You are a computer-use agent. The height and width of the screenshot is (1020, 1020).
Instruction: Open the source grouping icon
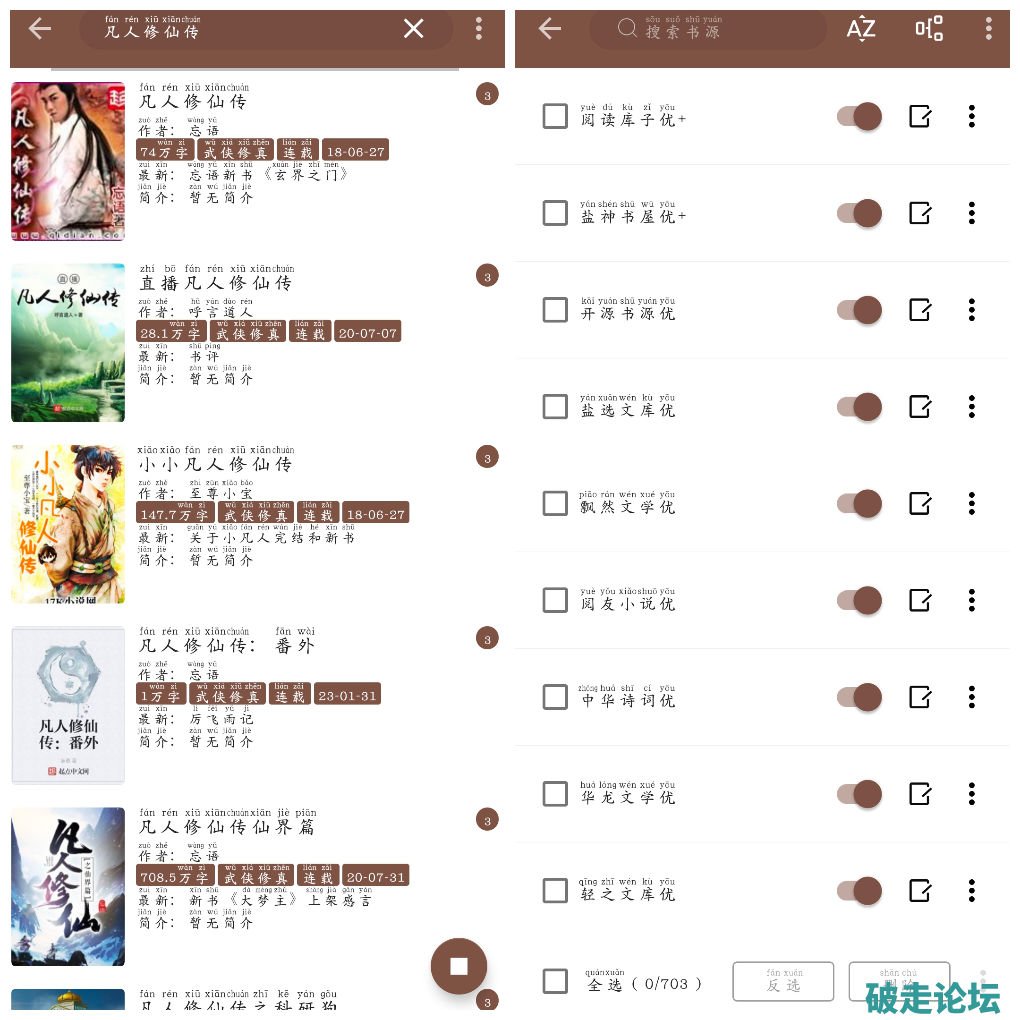tap(929, 29)
